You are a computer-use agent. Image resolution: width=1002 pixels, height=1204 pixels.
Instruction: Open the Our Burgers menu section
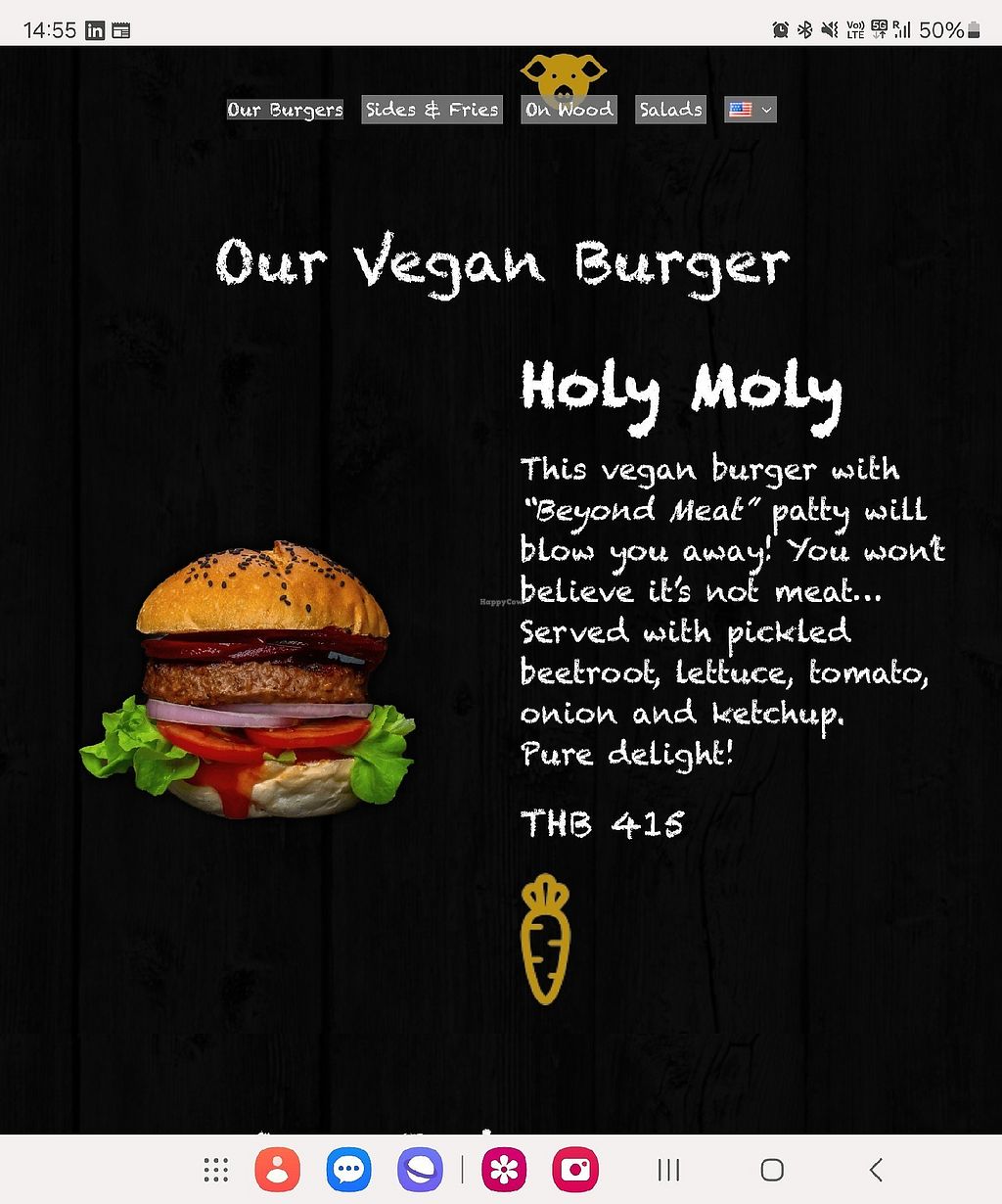[285, 110]
